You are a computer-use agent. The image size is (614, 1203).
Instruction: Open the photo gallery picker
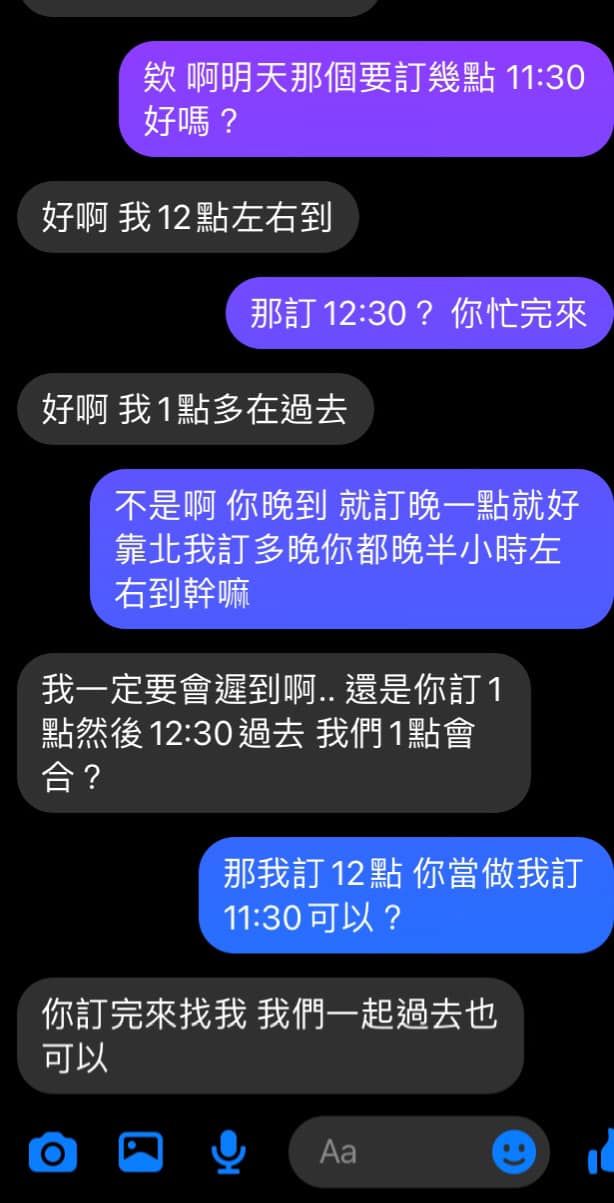click(x=141, y=1152)
